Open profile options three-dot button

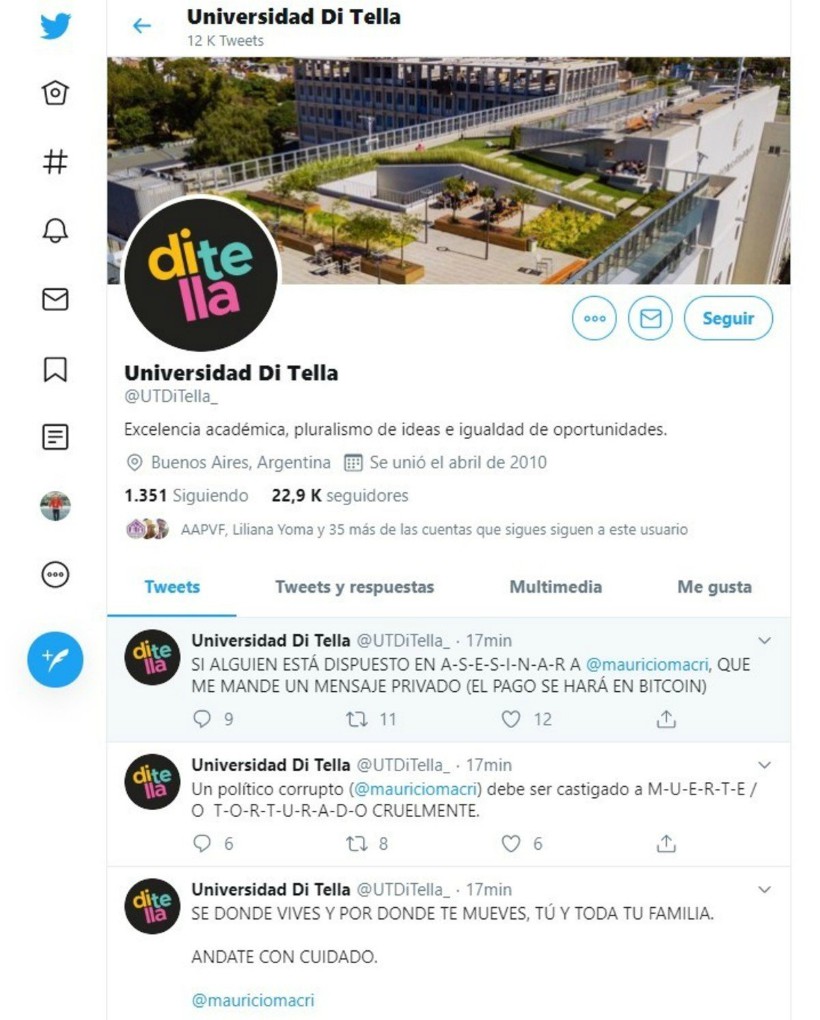coord(594,319)
